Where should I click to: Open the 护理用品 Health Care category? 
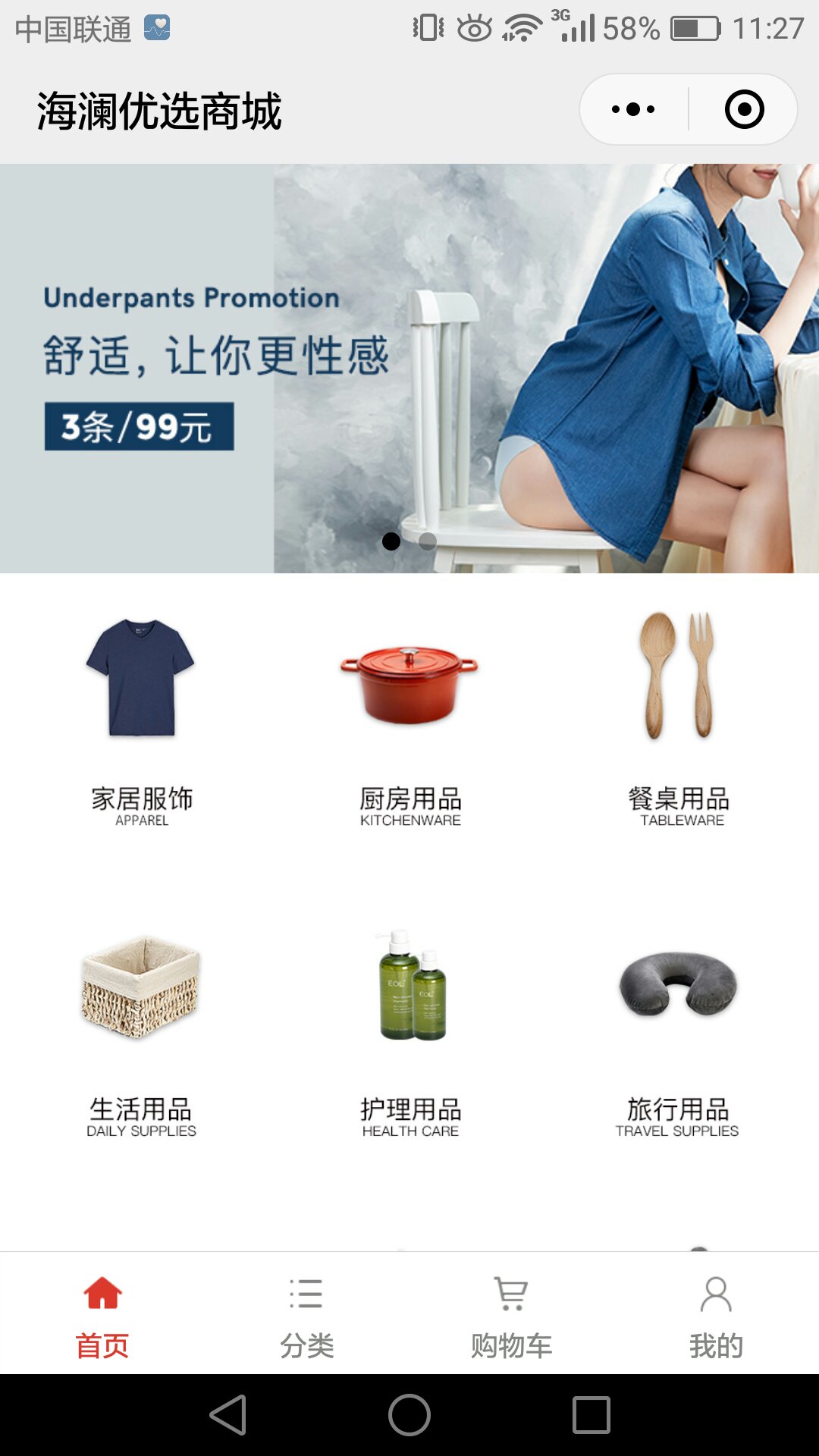[410, 1031]
